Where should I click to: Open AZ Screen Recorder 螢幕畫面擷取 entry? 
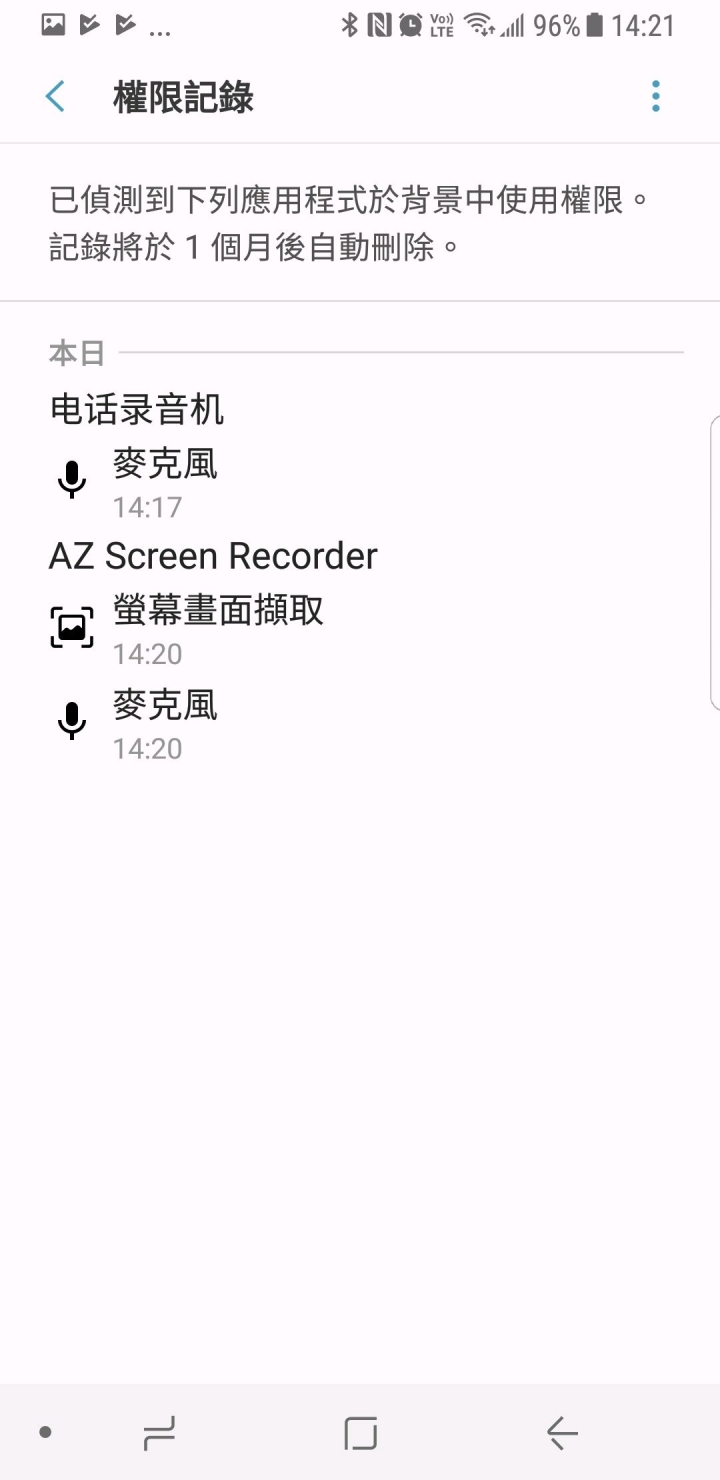click(360, 629)
